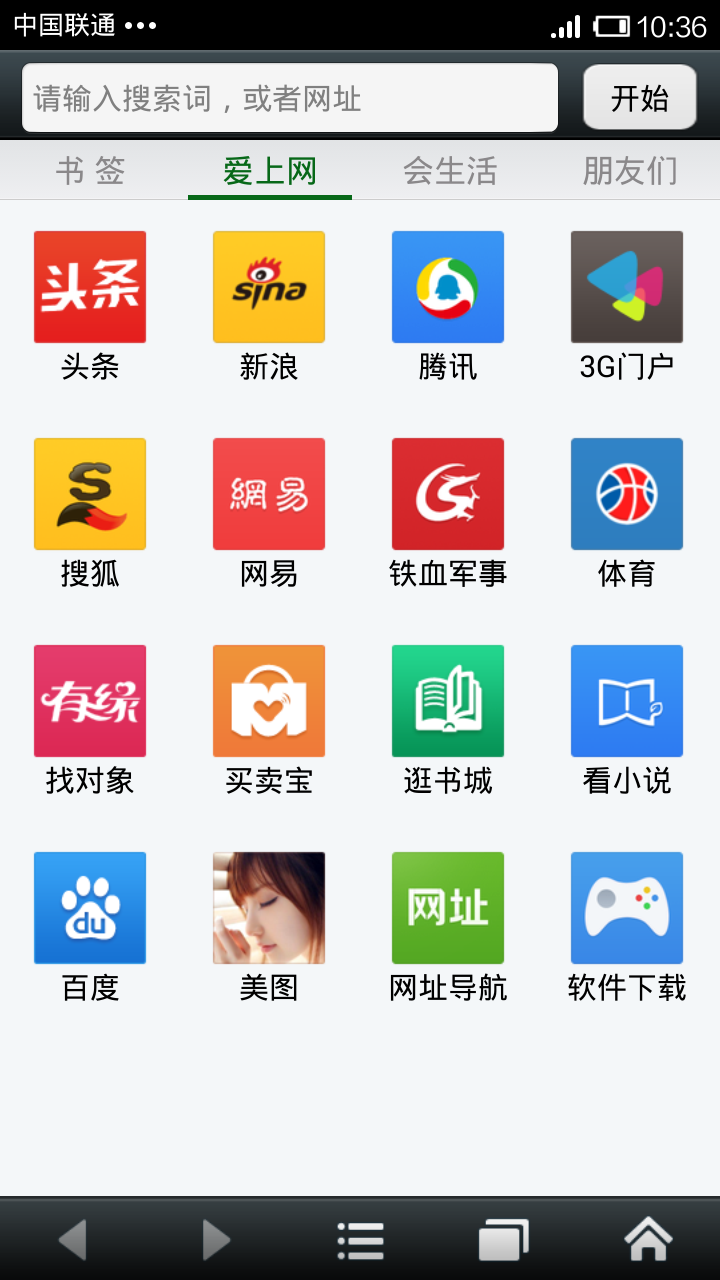
Task: Open the Baidu (百度) shortcut
Action: (90, 908)
